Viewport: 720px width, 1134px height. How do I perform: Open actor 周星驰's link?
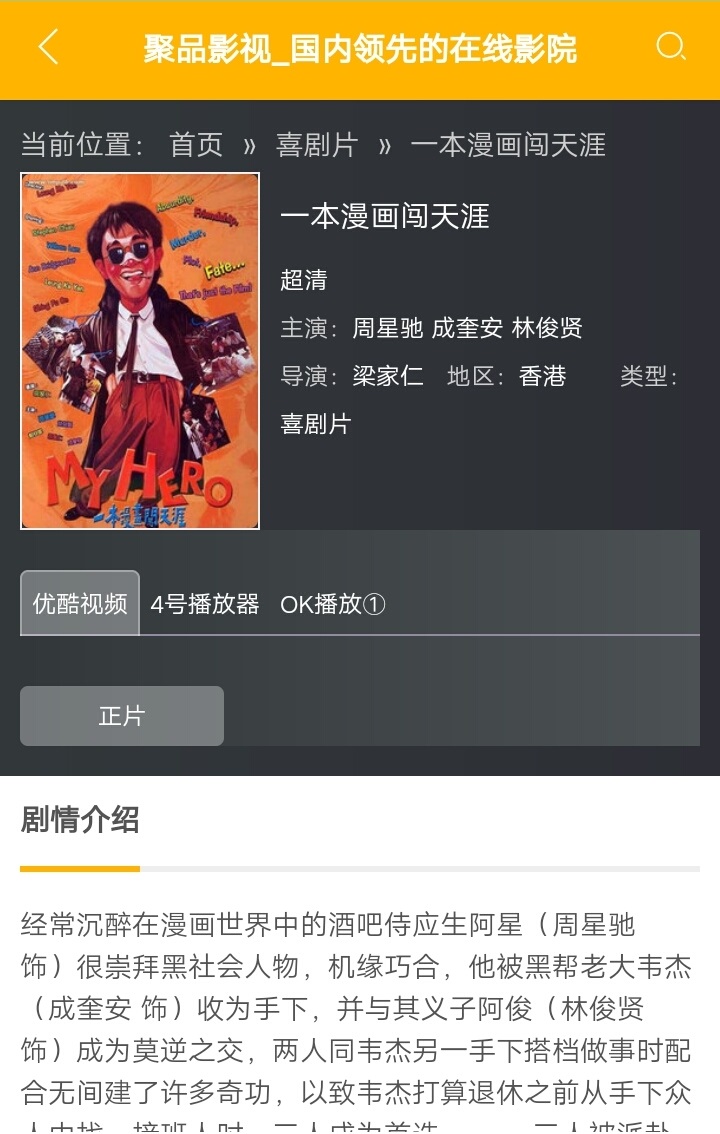tap(388, 328)
